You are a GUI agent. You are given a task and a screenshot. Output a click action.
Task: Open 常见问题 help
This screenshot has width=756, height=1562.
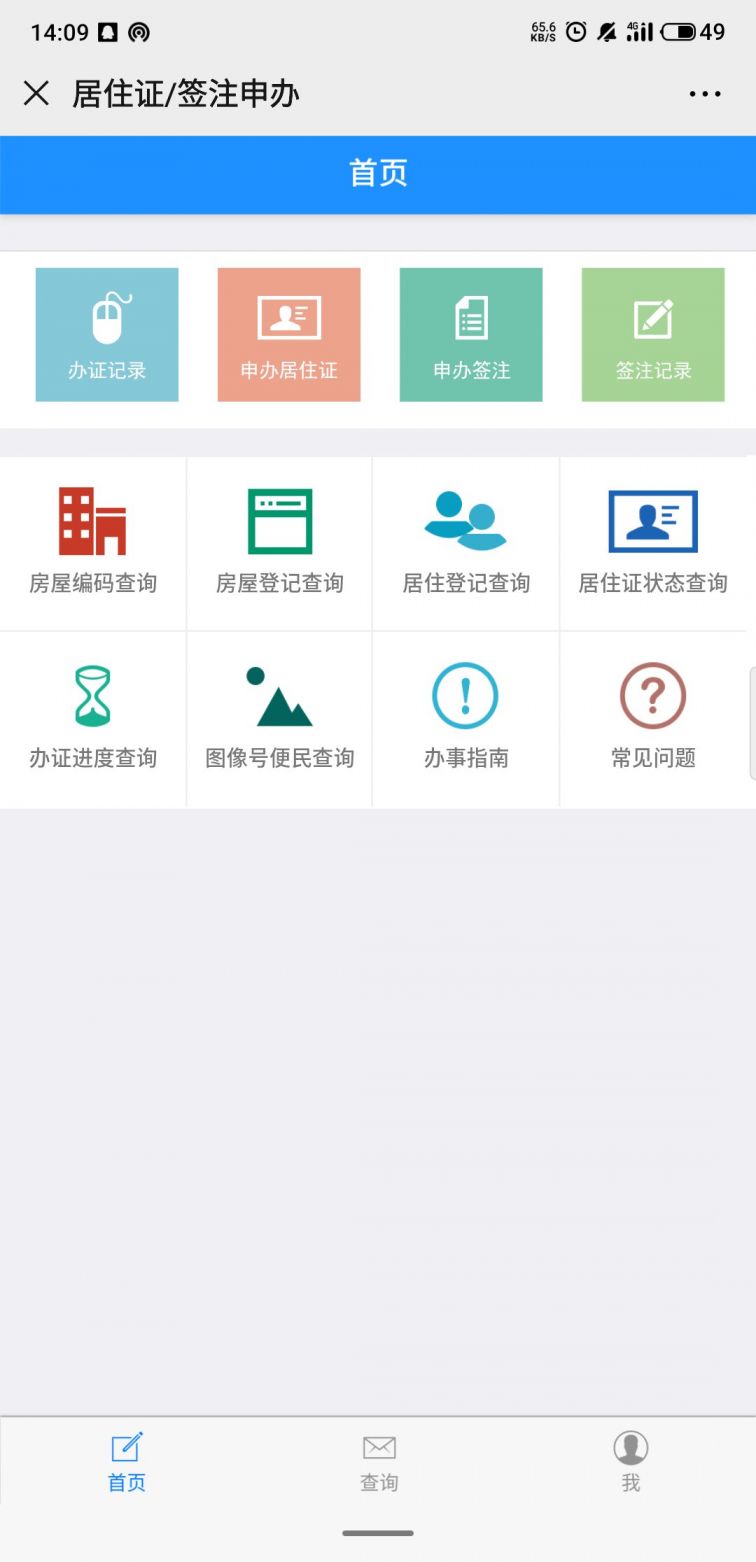click(x=653, y=719)
